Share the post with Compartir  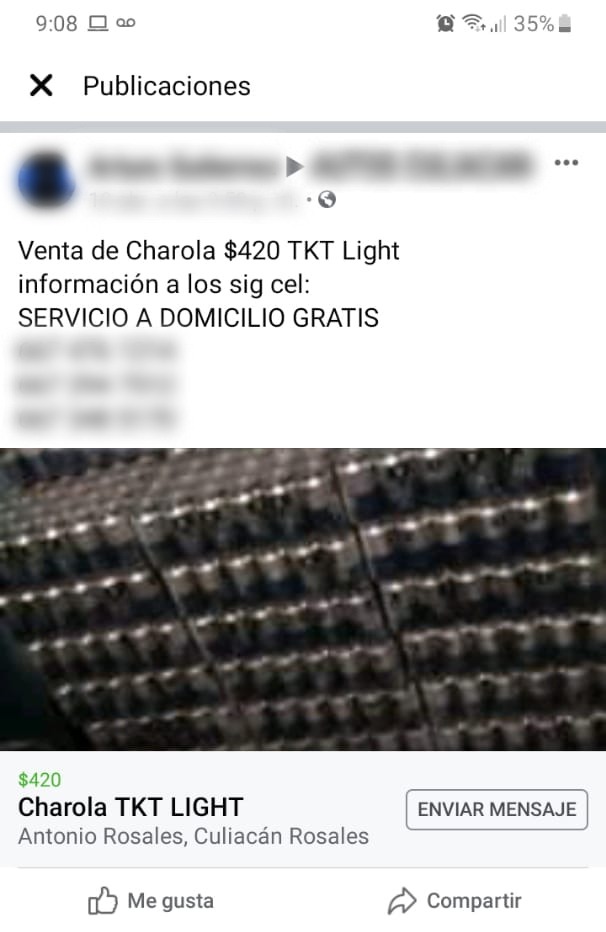(x=455, y=901)
